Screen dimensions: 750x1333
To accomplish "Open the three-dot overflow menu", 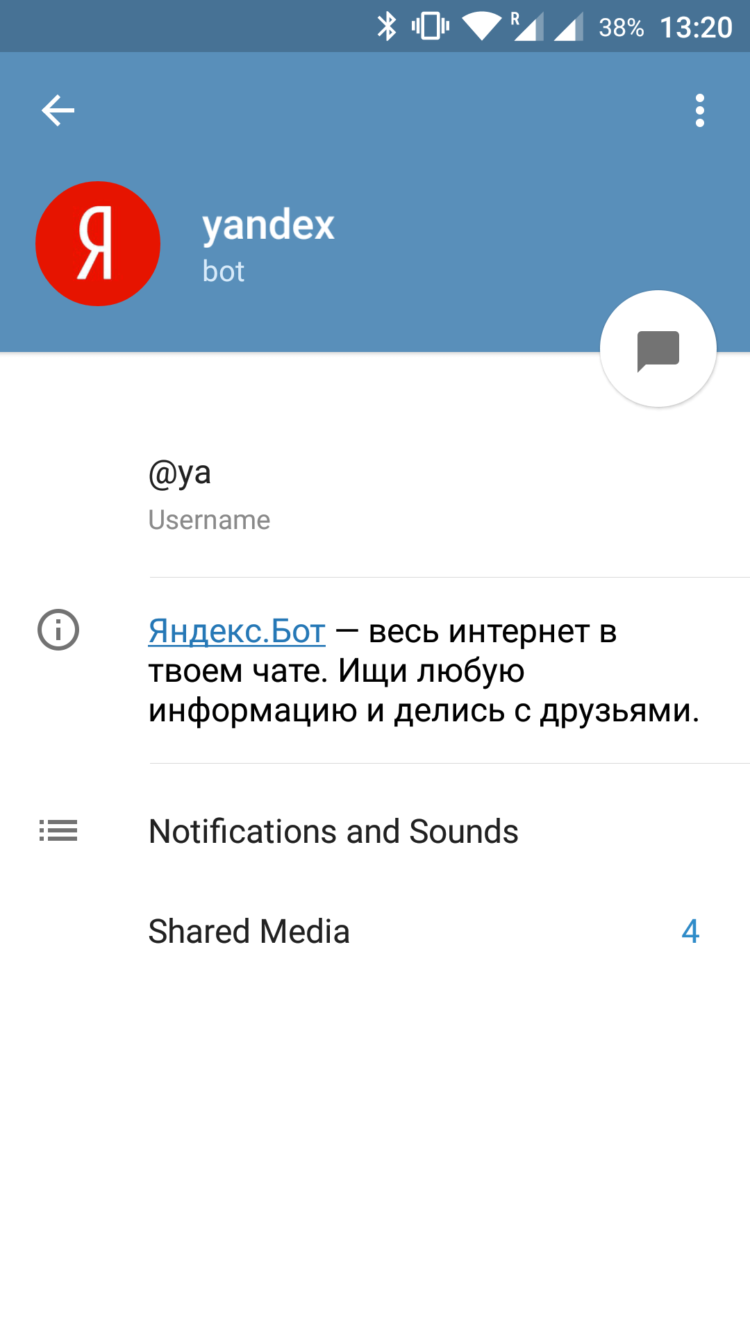I will [x=699, y=110].
